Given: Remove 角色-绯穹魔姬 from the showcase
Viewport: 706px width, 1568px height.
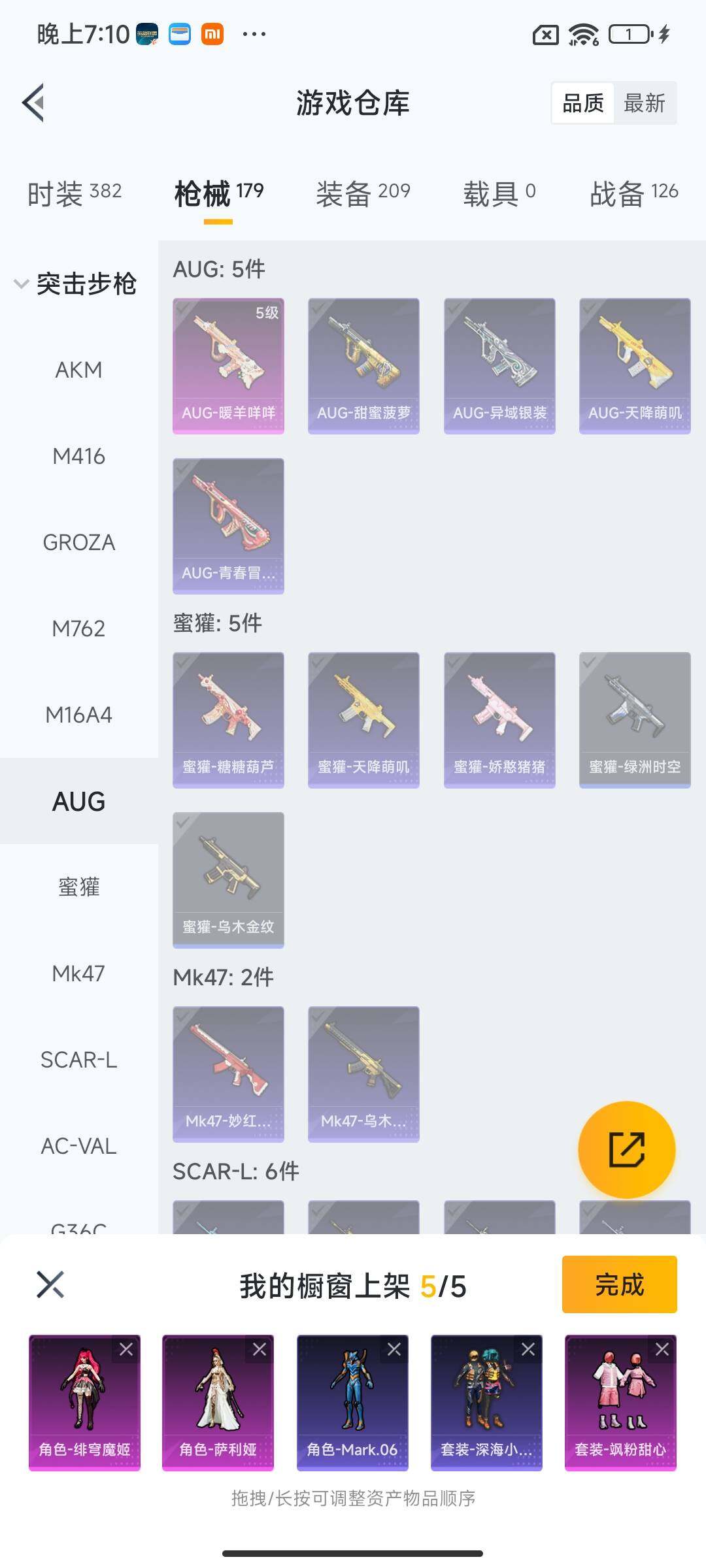Looking at the screenshot, I should coord(126,1349).
